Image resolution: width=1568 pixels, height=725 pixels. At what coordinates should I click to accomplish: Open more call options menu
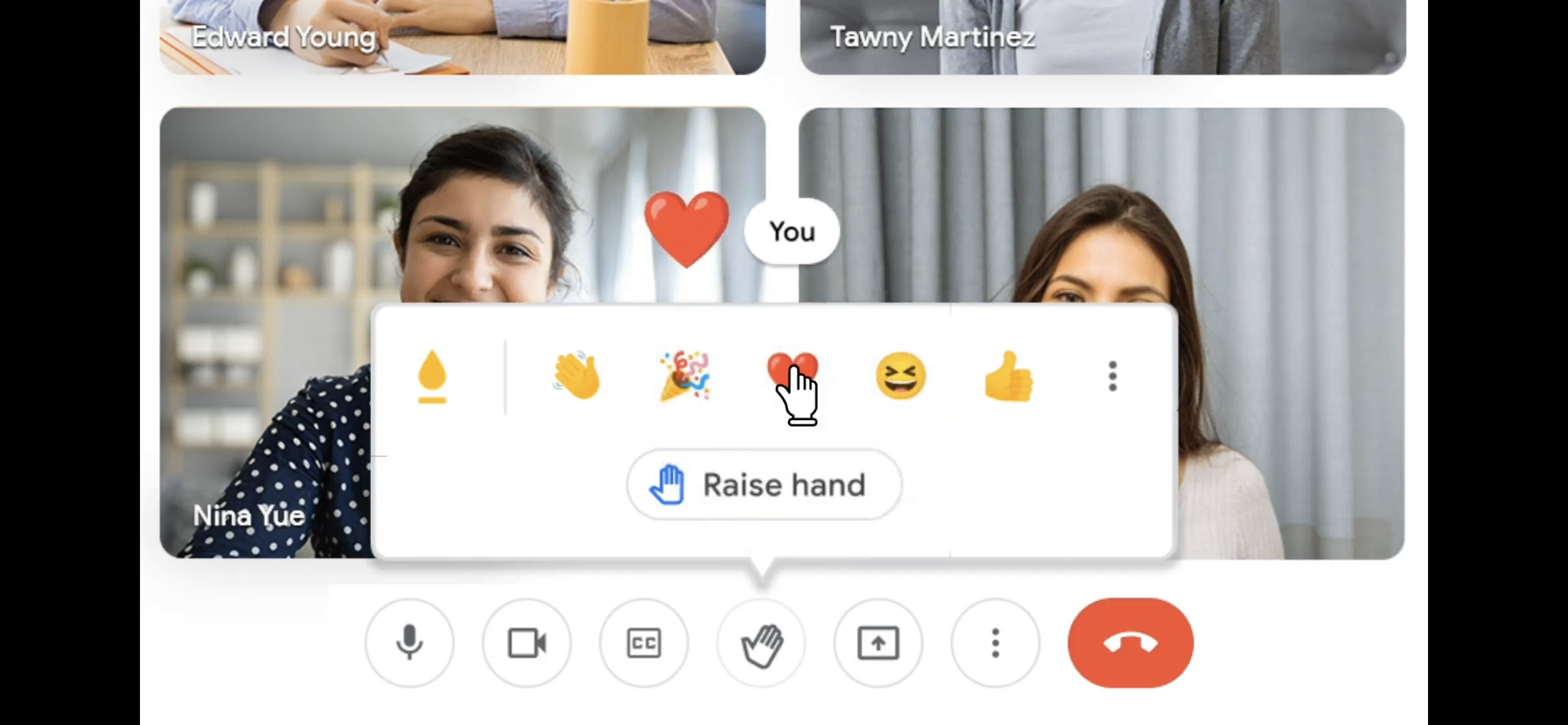click(x=995, y=643)
